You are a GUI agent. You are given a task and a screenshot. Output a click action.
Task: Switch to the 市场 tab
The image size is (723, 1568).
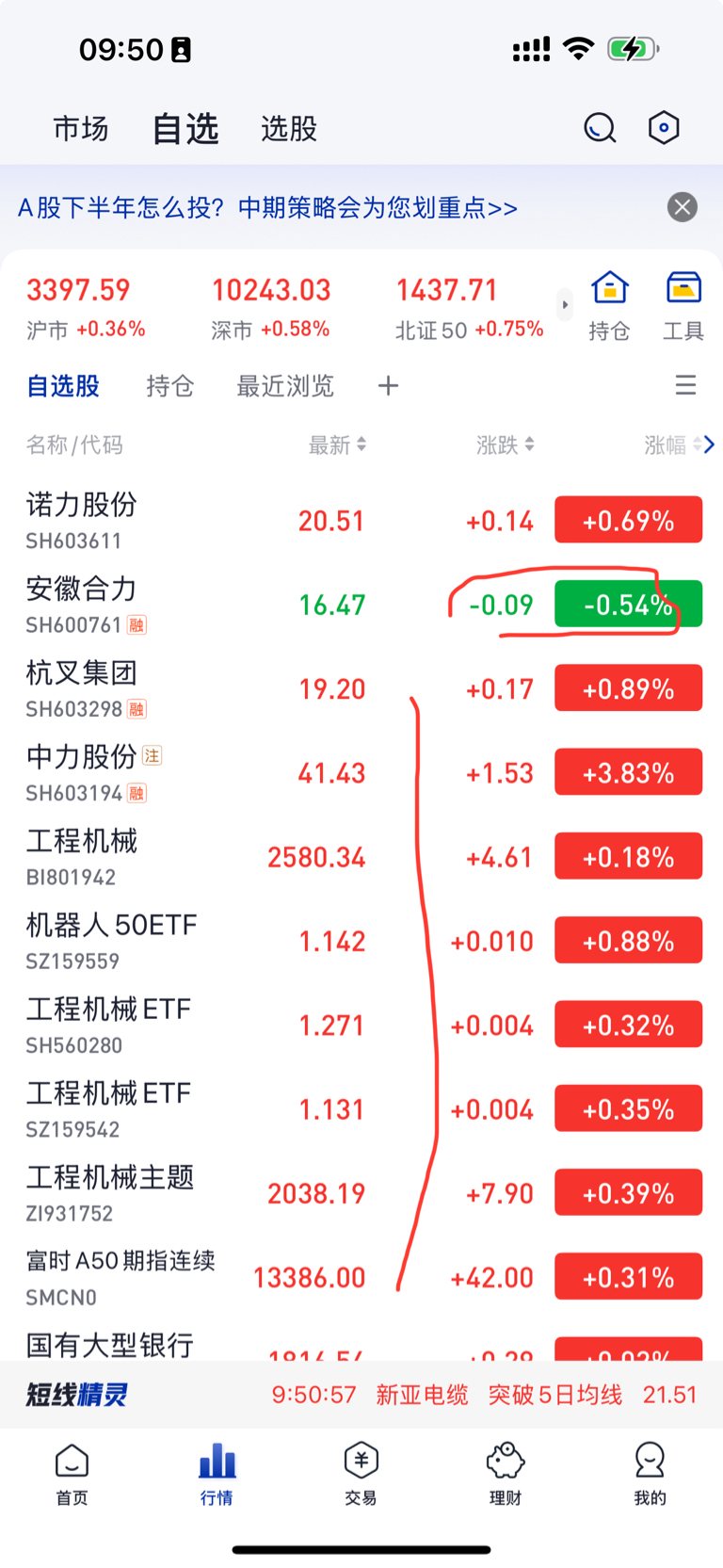point(81,128)
